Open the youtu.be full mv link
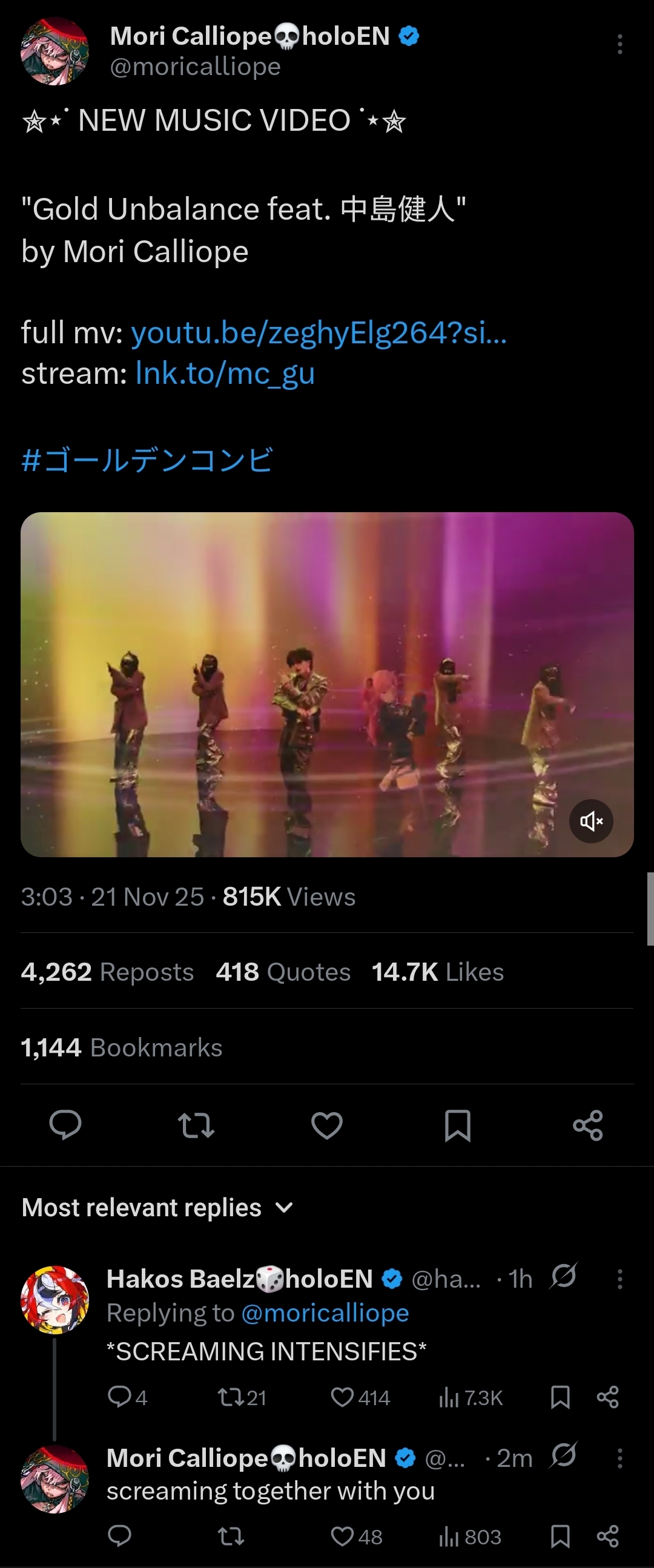 click(319, 333)
